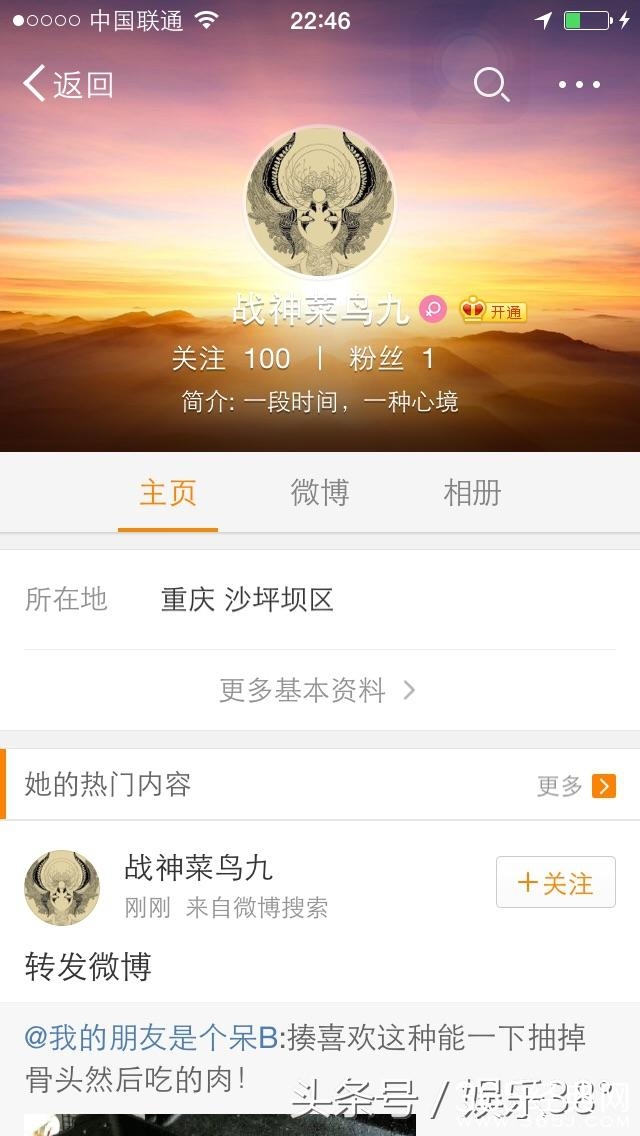
Task: Open the three-dot overflow menu
Action: click(579, 85)
